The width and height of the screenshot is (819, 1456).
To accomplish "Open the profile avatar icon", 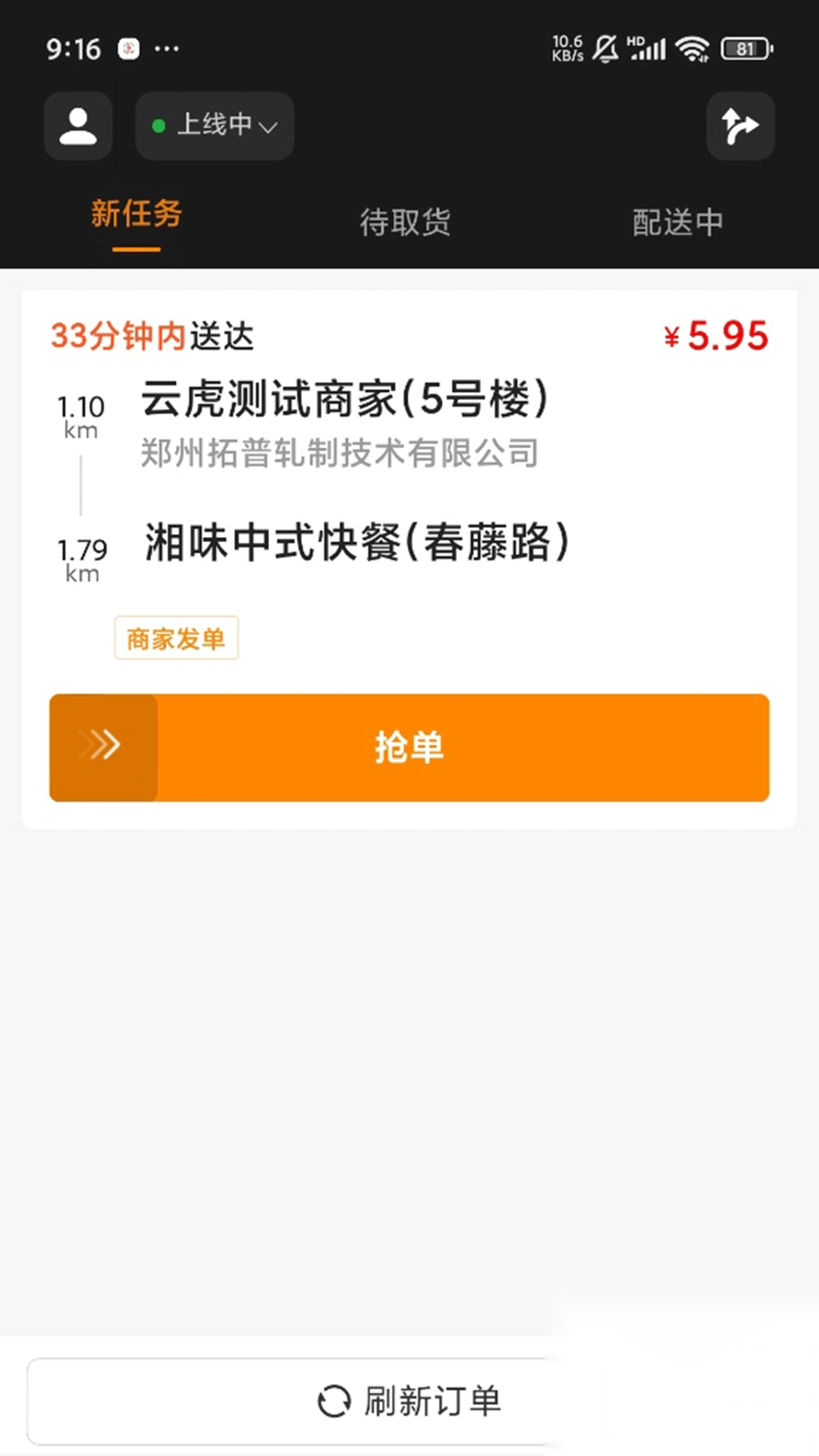I will (x=77, y=126).
